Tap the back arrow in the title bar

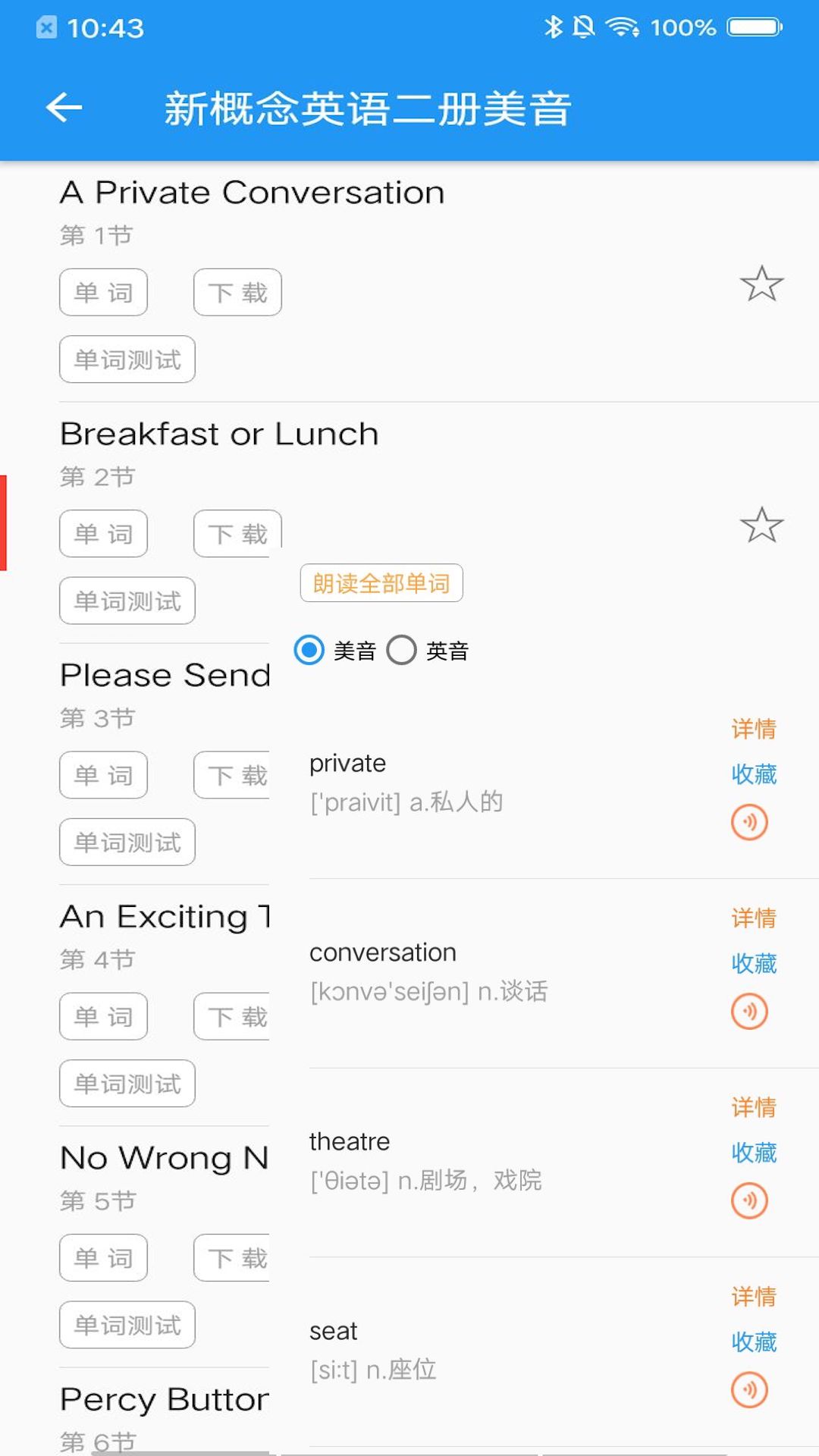click(64, 107)
